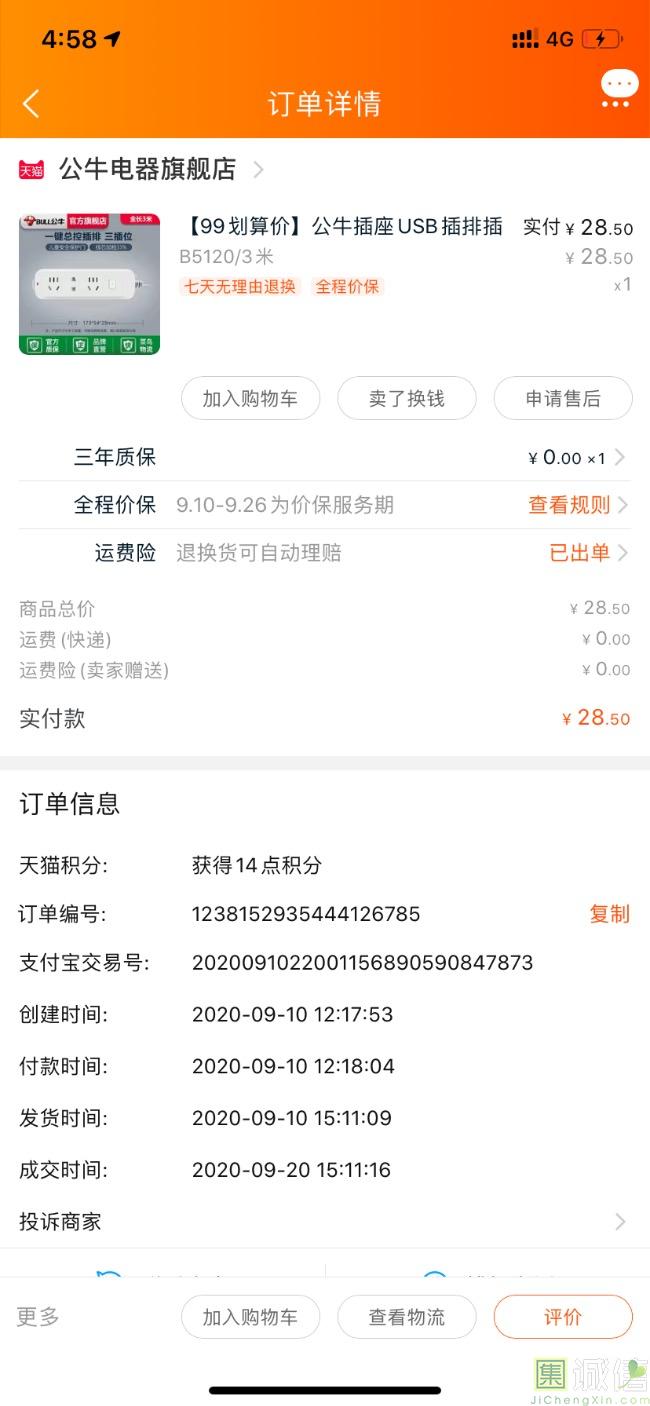Select the 卖了换钱 button
650x1406 pixels.
tap(406, 398)
